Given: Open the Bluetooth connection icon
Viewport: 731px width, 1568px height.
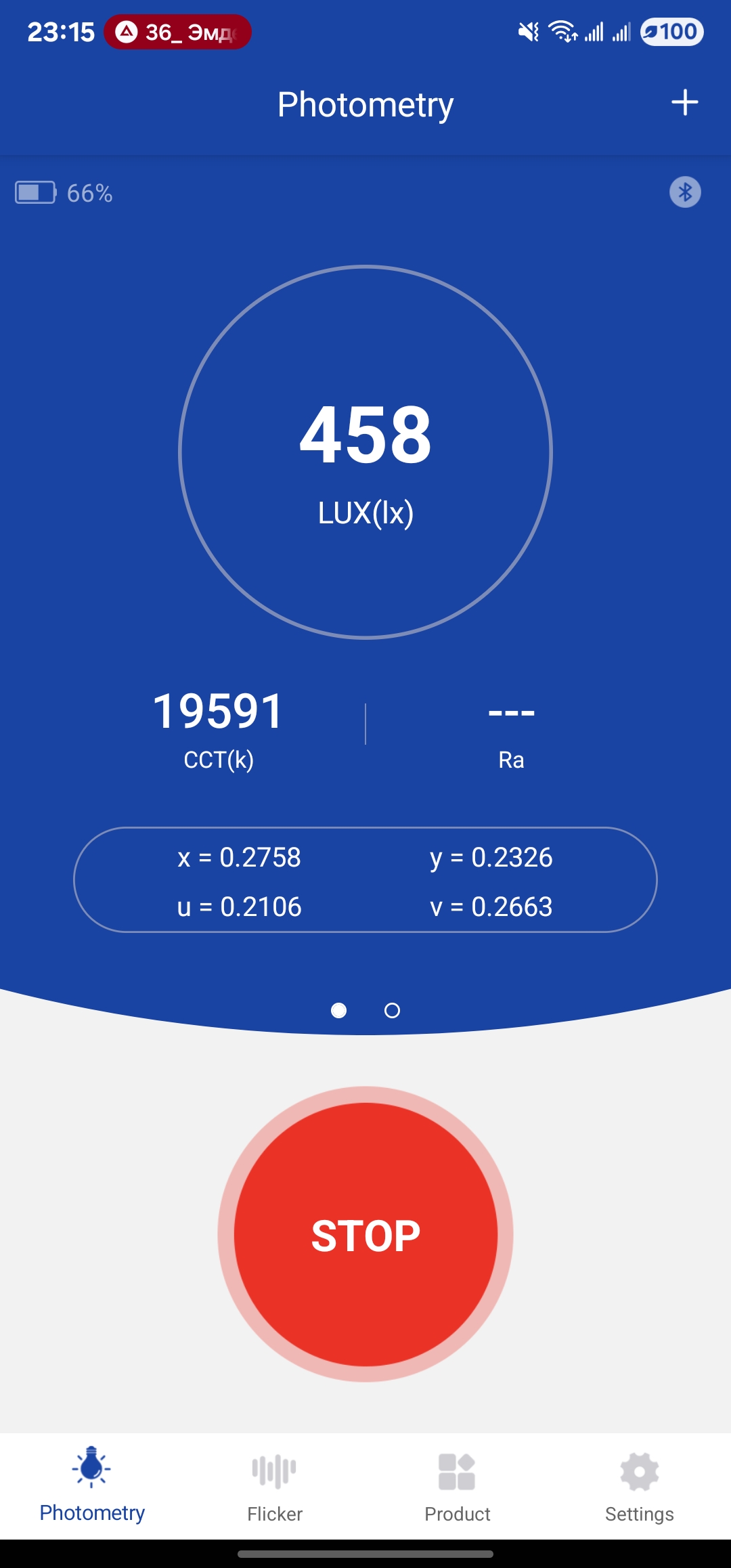Looking at the screenshot, I should point(685,192).
